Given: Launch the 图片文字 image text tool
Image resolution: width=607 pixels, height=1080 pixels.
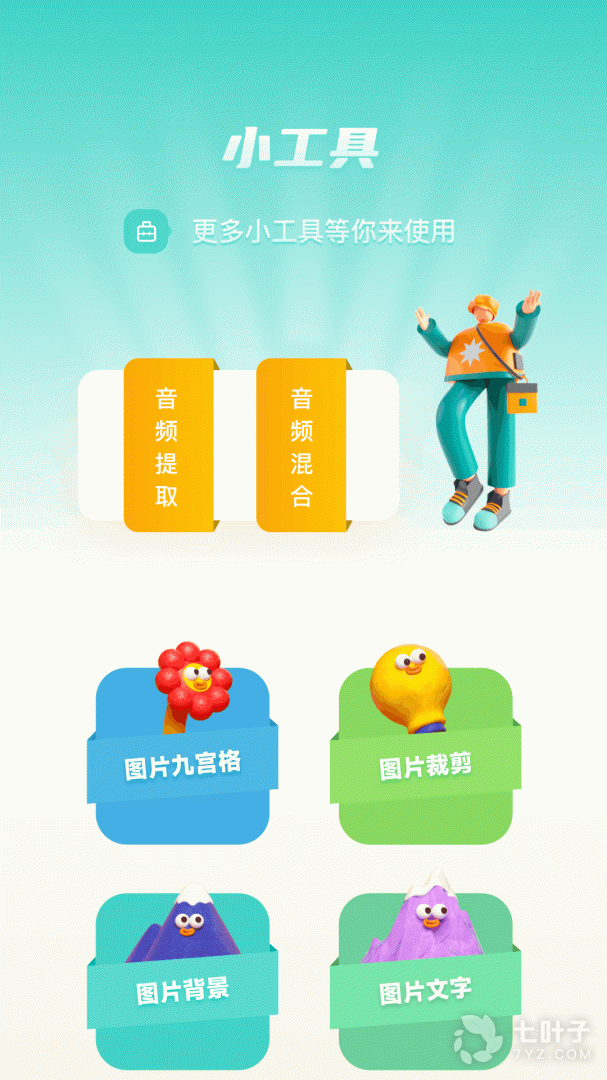Looking at the screenshot, I should [x=425, y=990].
